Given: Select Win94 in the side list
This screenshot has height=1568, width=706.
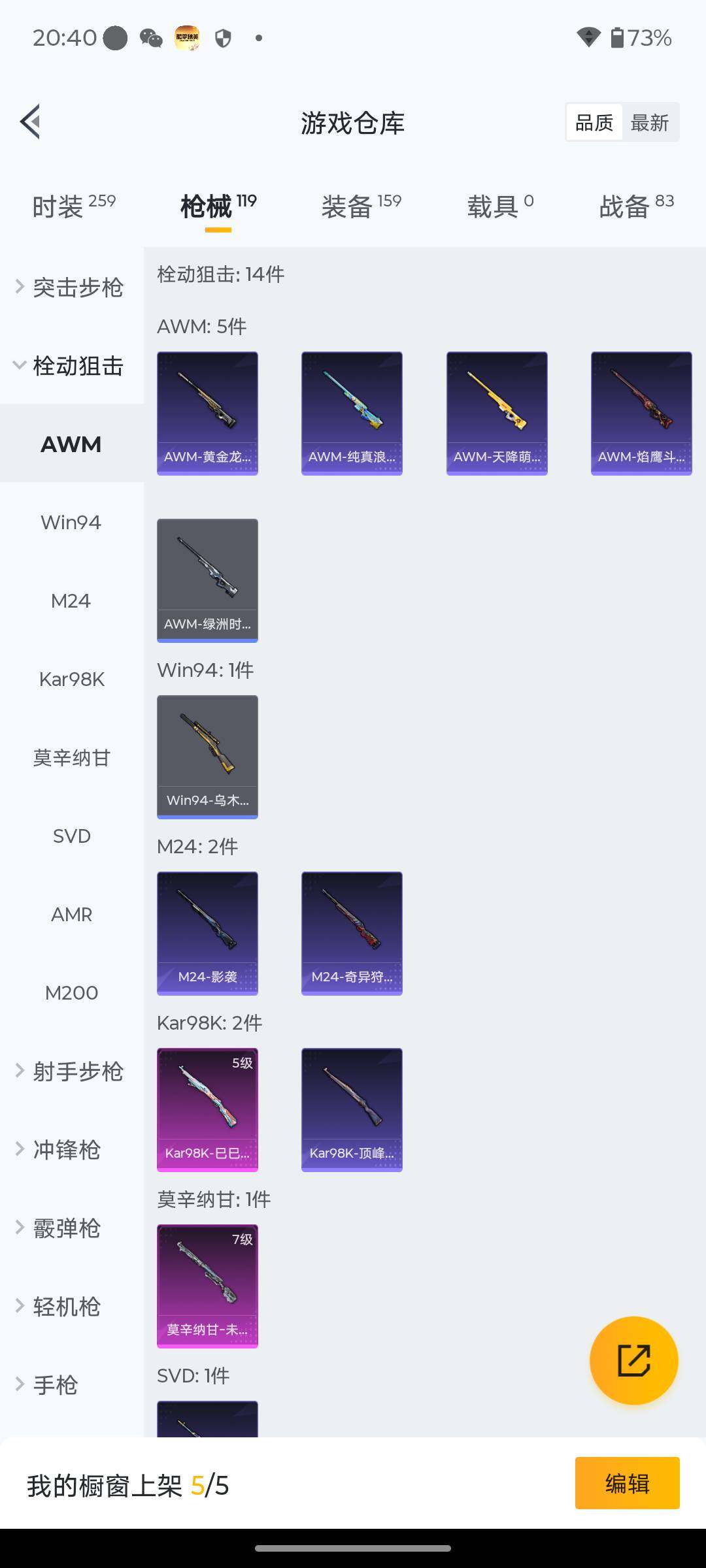Looking at the screenshot, I should pos(71,523).
